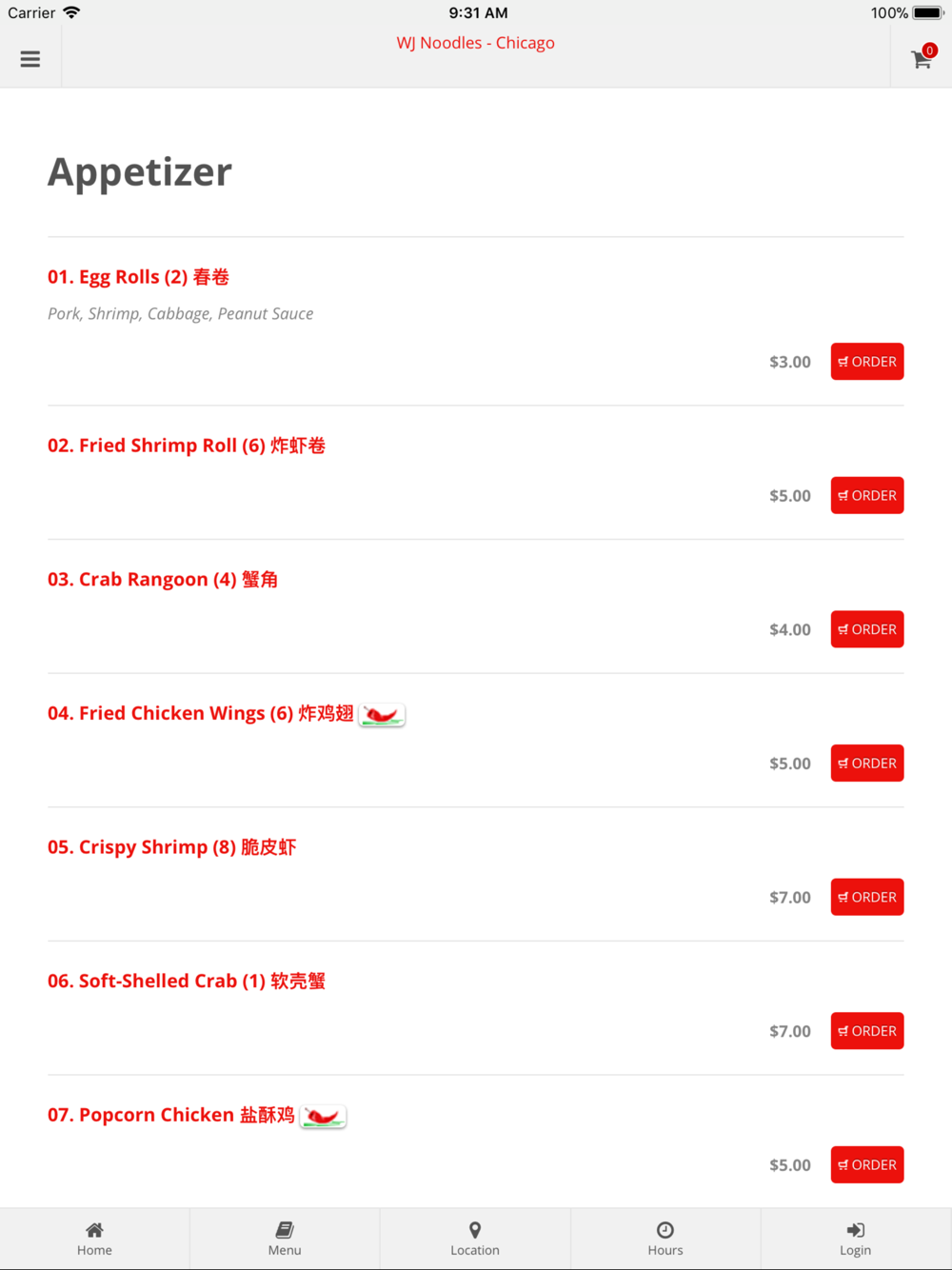
Task: Order the Crab Rangoon
Action: point(866,629)
